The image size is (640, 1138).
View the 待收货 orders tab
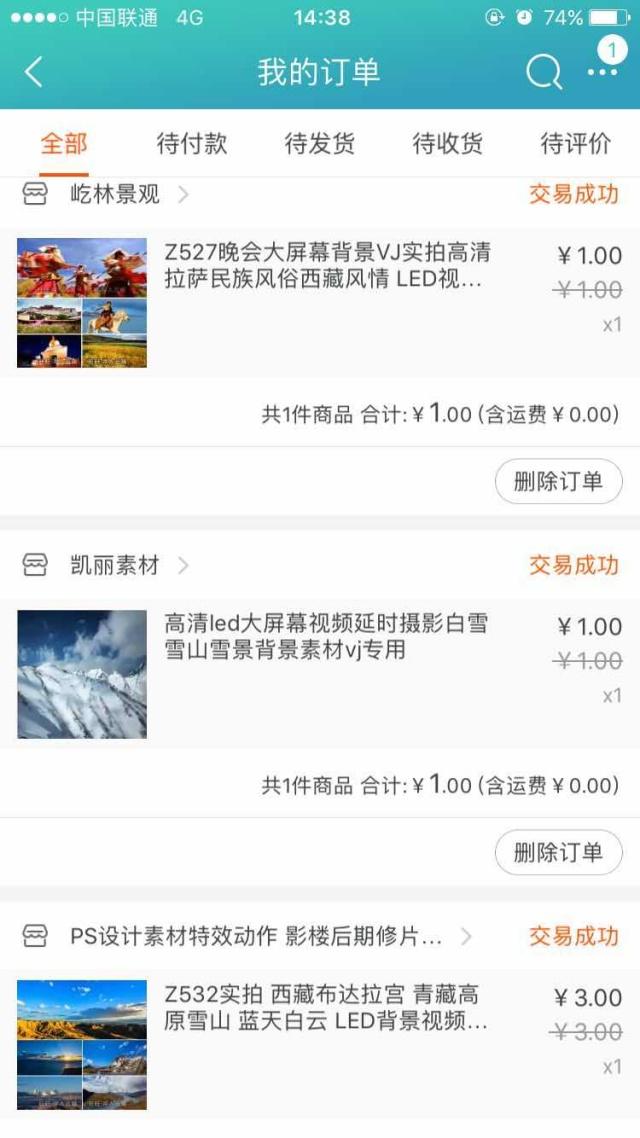pos(448,143)
